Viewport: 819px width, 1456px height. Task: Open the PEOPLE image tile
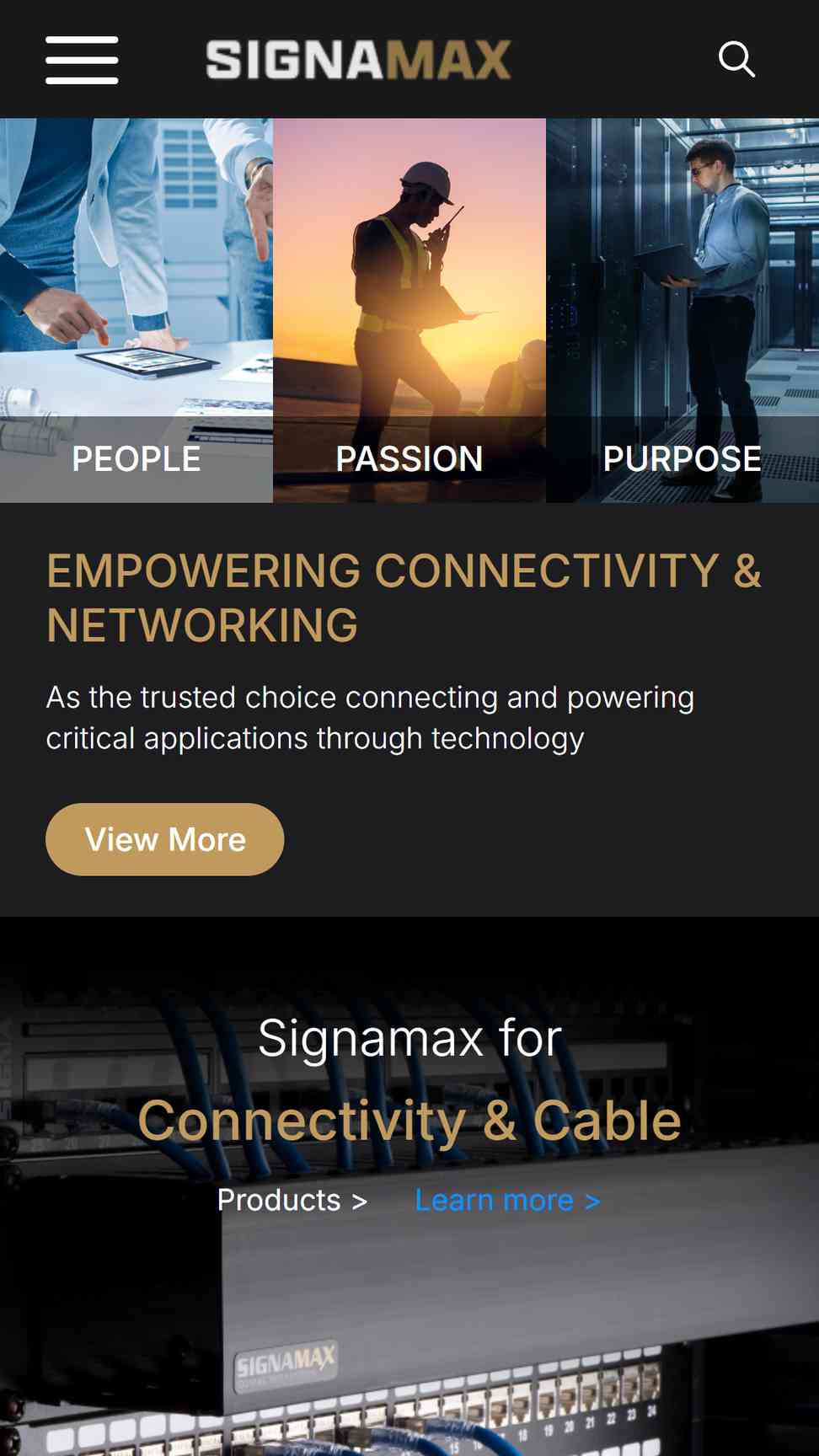click(136, 310)
